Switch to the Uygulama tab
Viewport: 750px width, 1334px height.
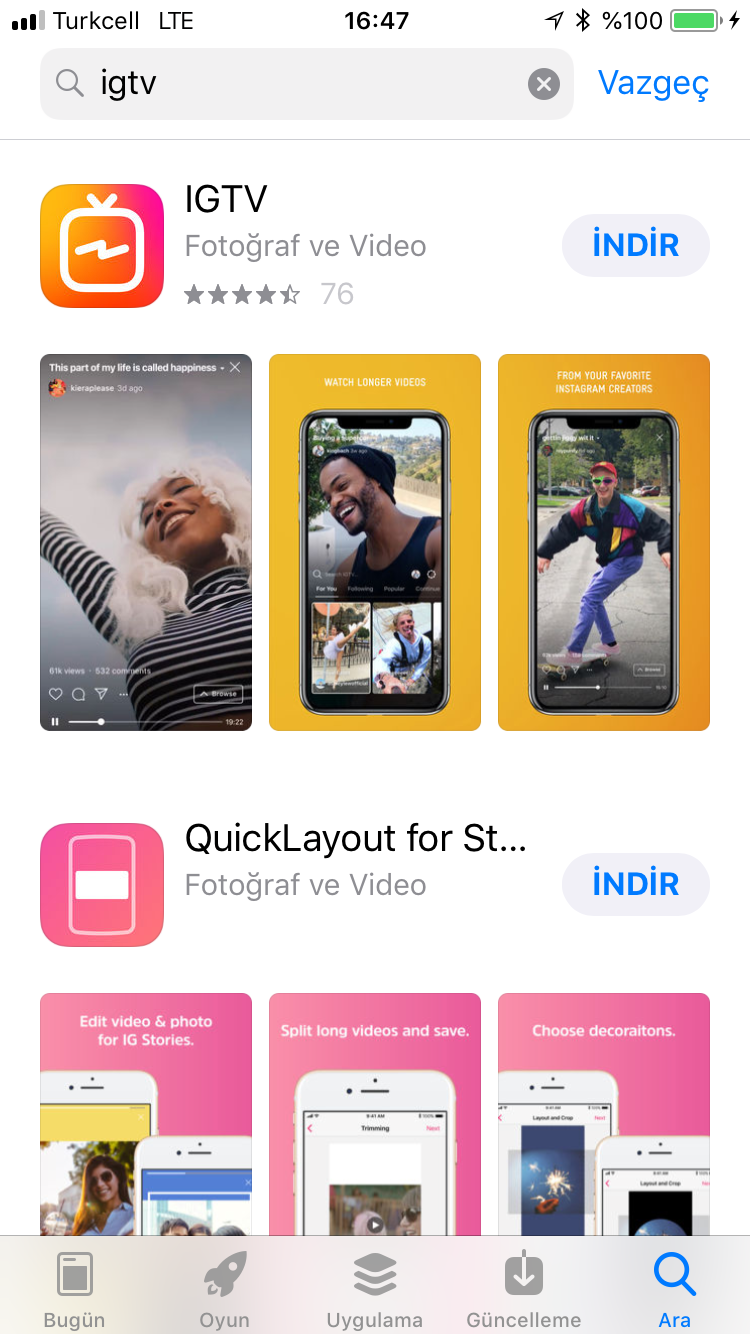coord(375,1288)
